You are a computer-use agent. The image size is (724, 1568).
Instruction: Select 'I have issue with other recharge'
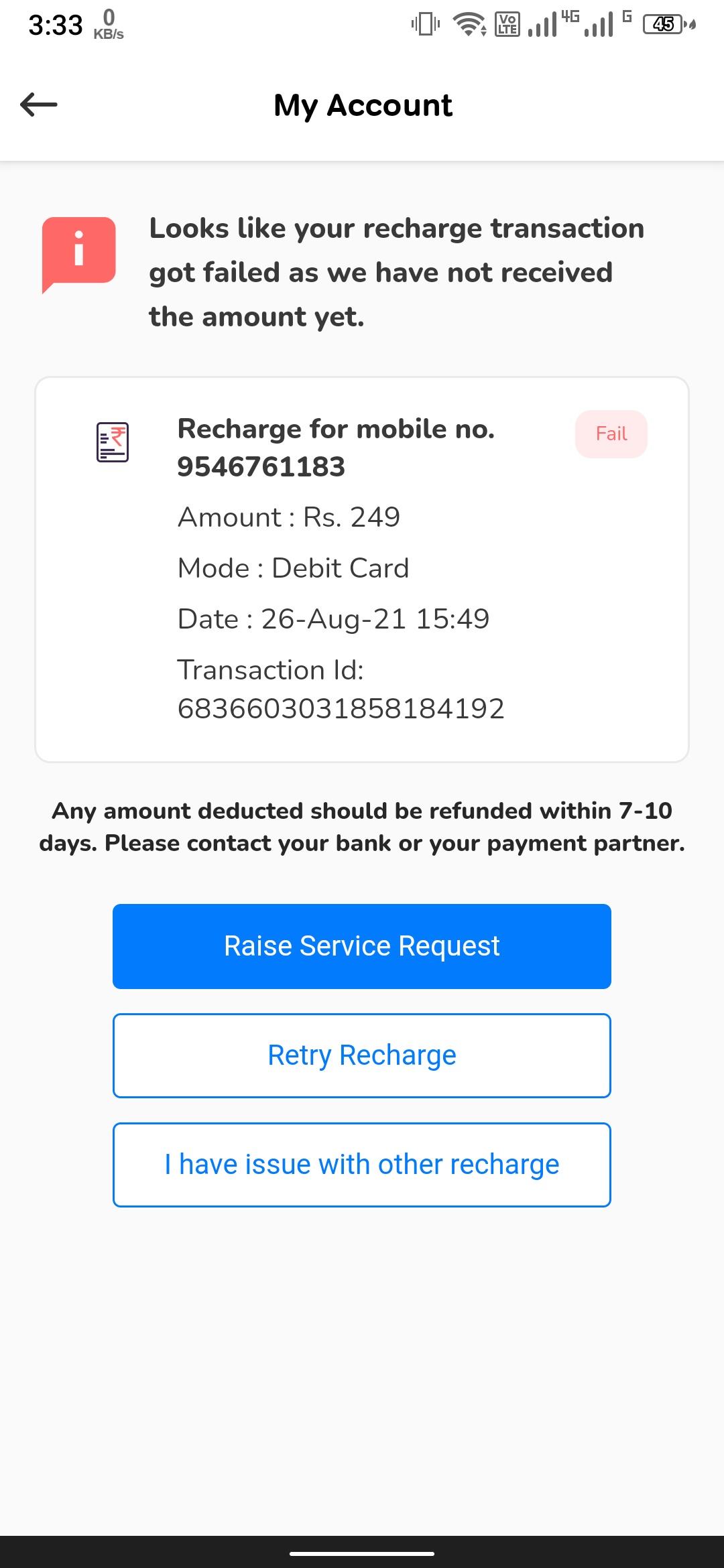[x=362, y=1165]
